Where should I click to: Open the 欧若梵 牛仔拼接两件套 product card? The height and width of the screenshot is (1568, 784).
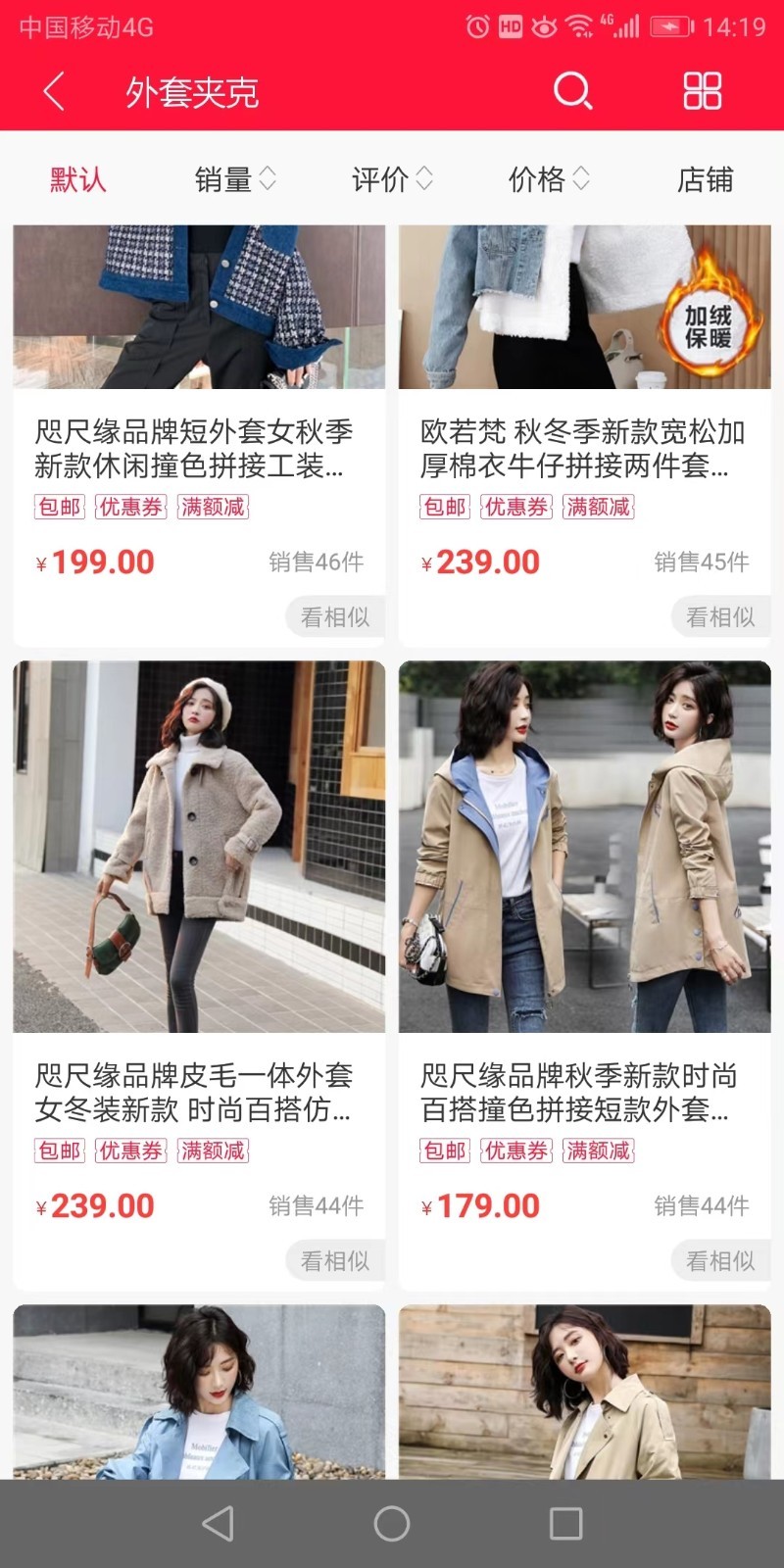585,436
